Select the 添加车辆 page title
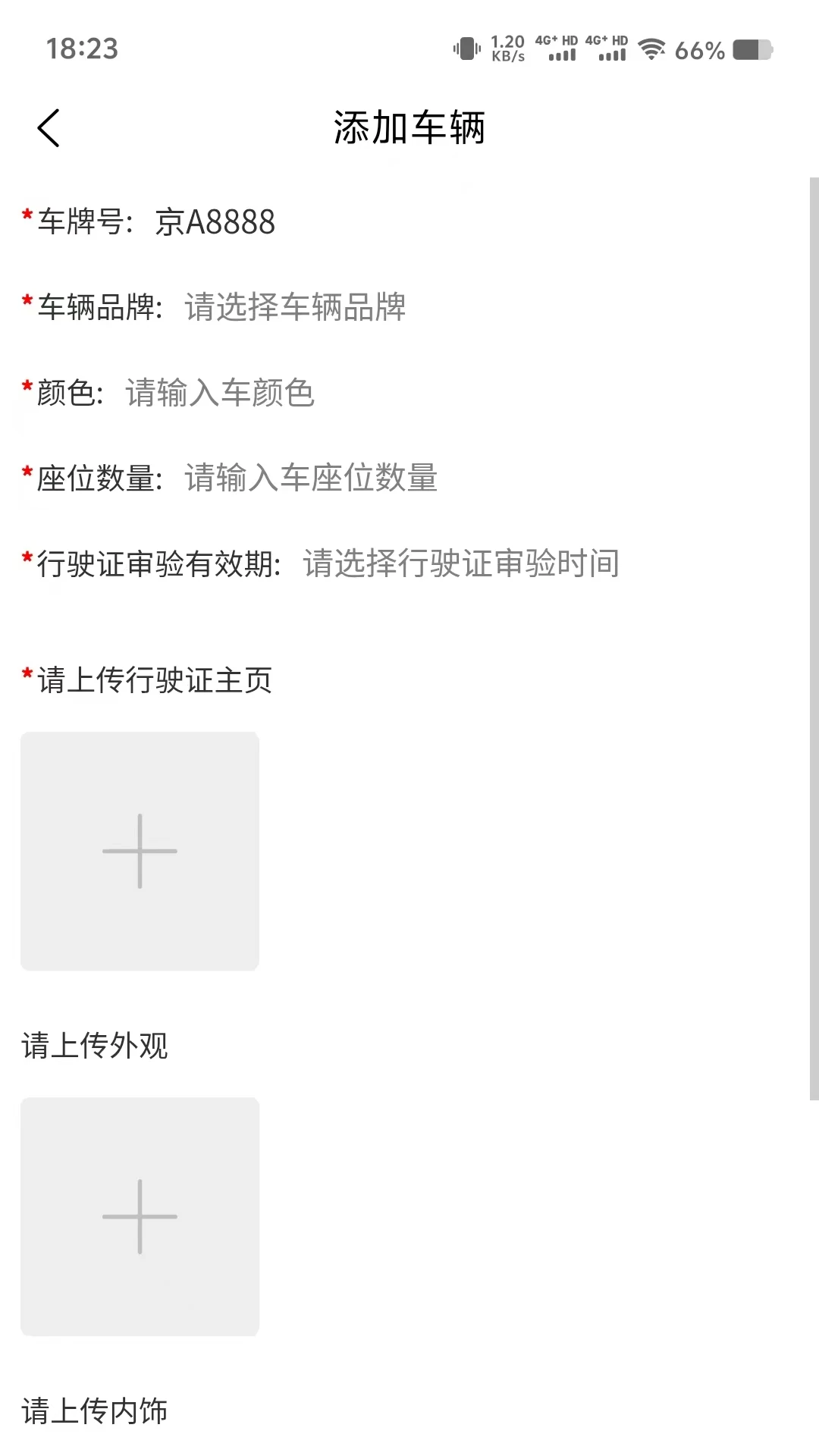819x1456 pixels. pyautogui.click(x=409, y=127)
